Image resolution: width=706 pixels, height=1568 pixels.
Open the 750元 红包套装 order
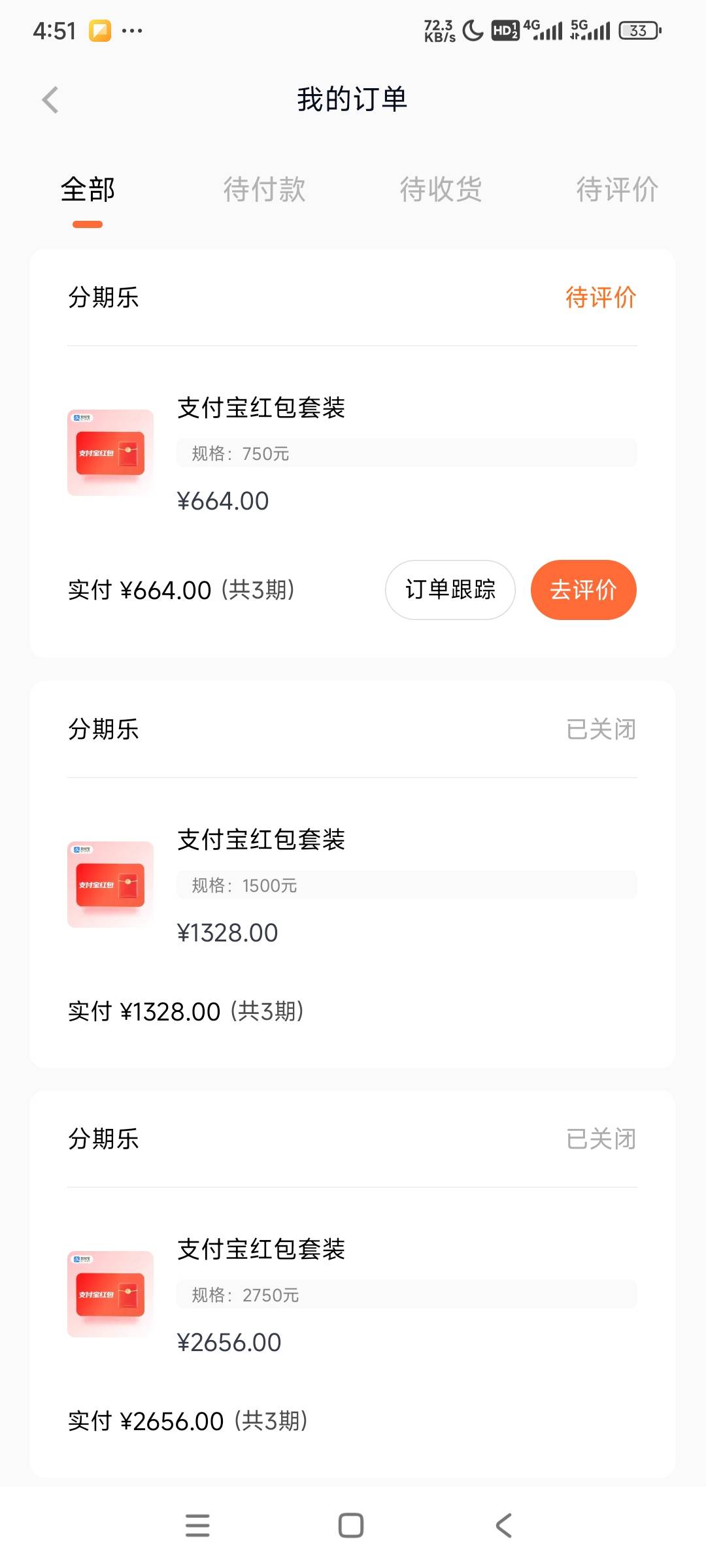352,453
